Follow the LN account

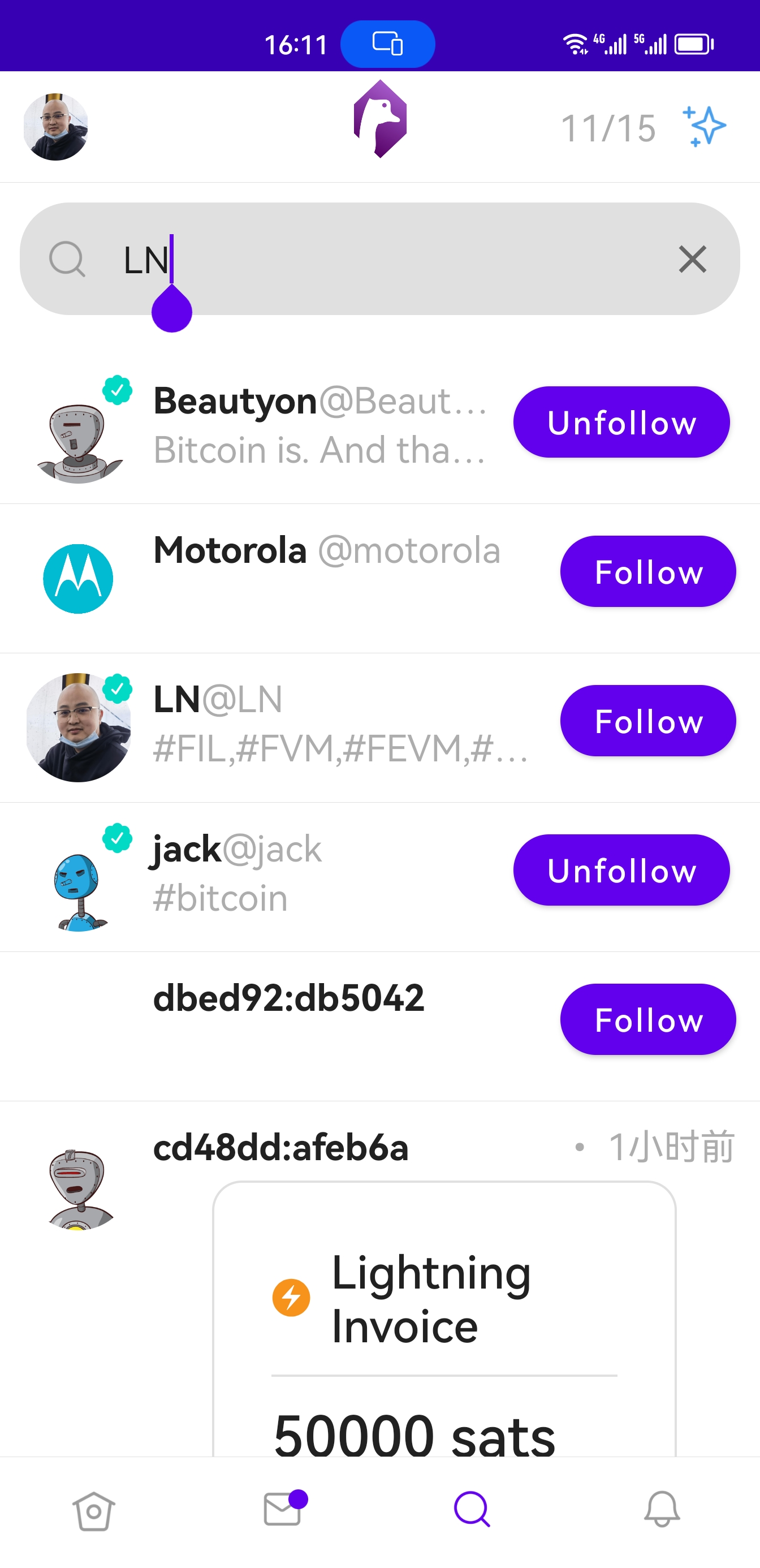tap(647, 721)
